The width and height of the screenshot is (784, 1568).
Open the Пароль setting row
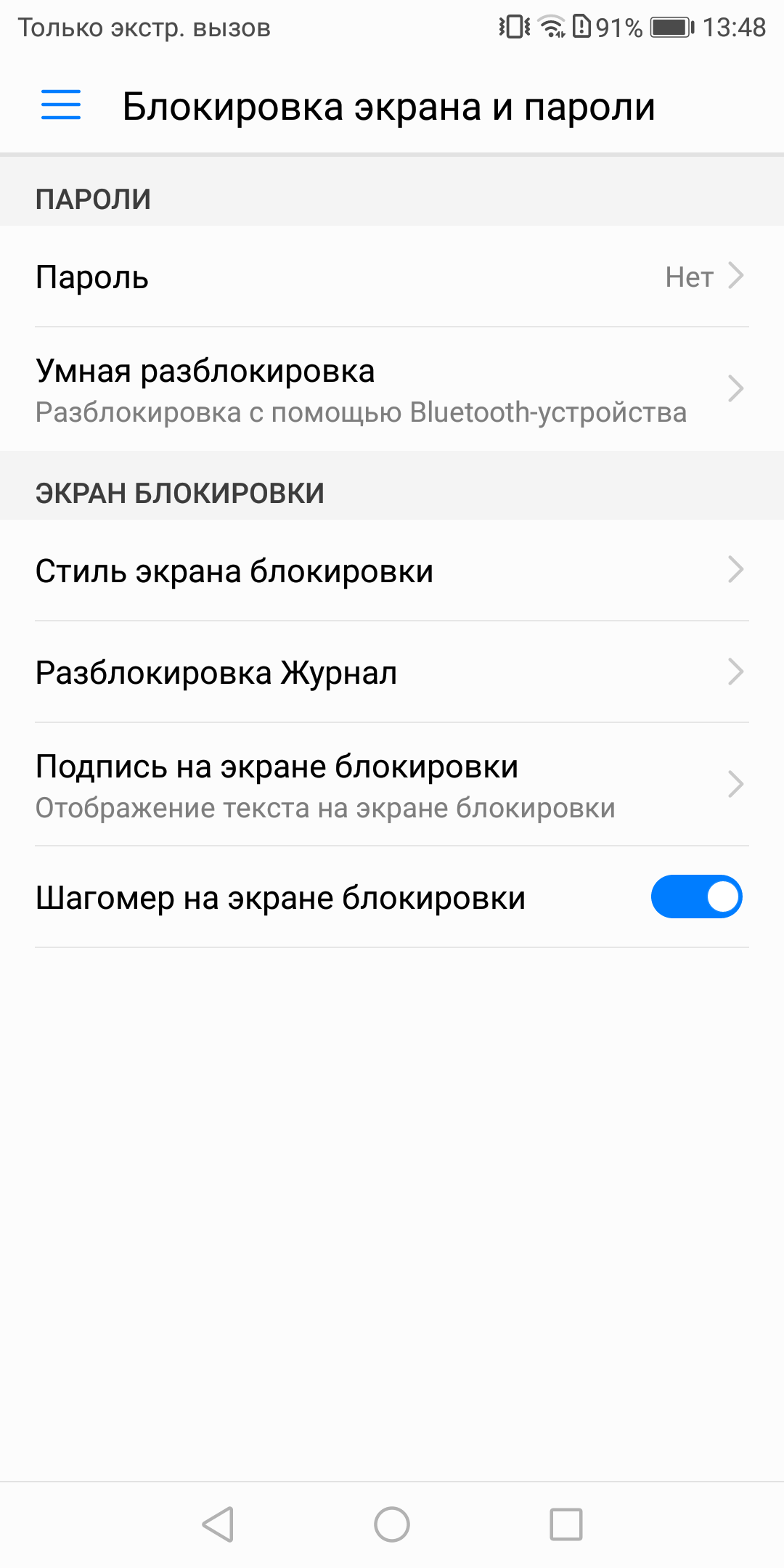click(x=392, y=277)
